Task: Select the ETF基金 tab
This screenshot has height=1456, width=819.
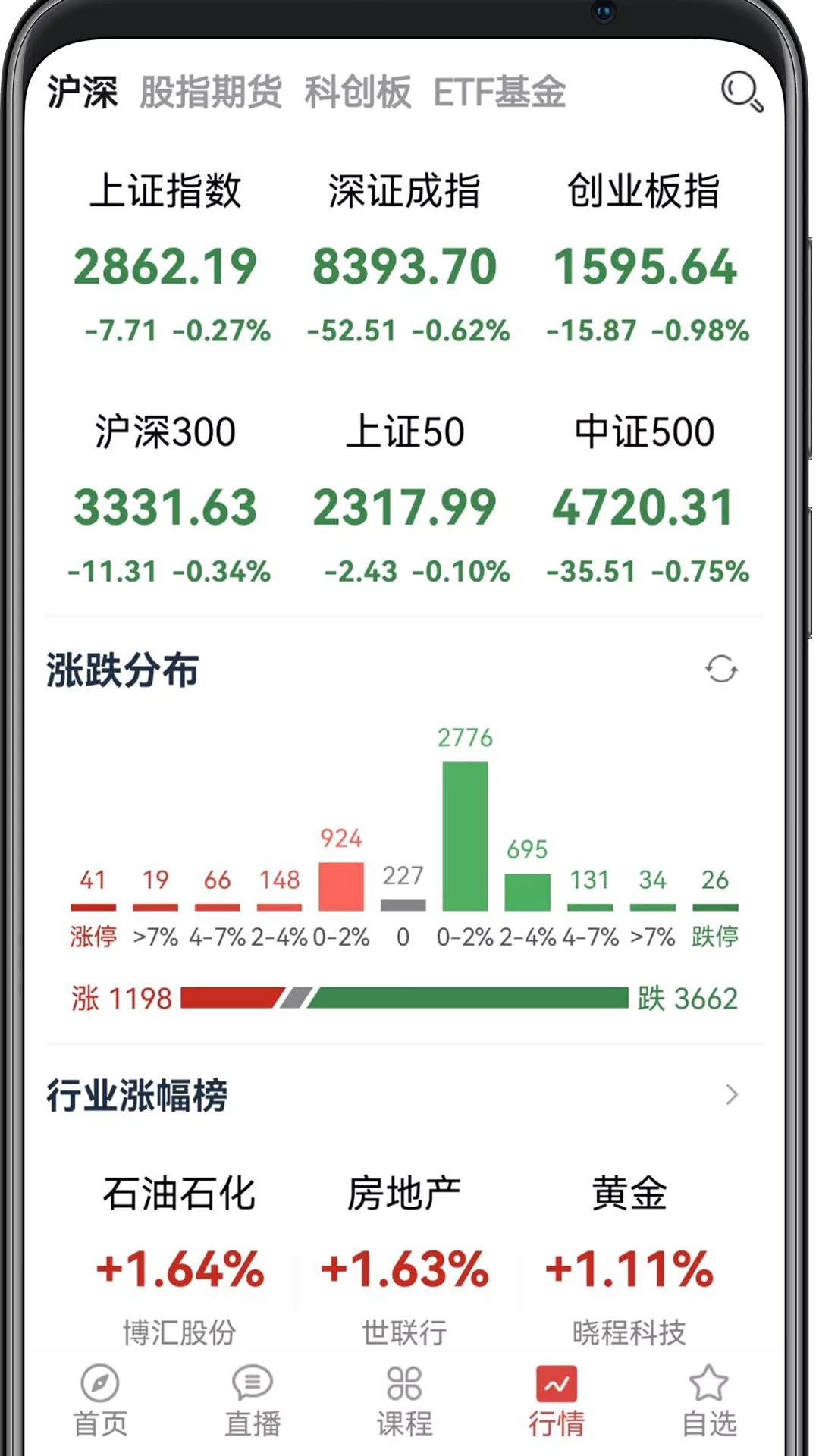Action: click(x=500, y=93)
